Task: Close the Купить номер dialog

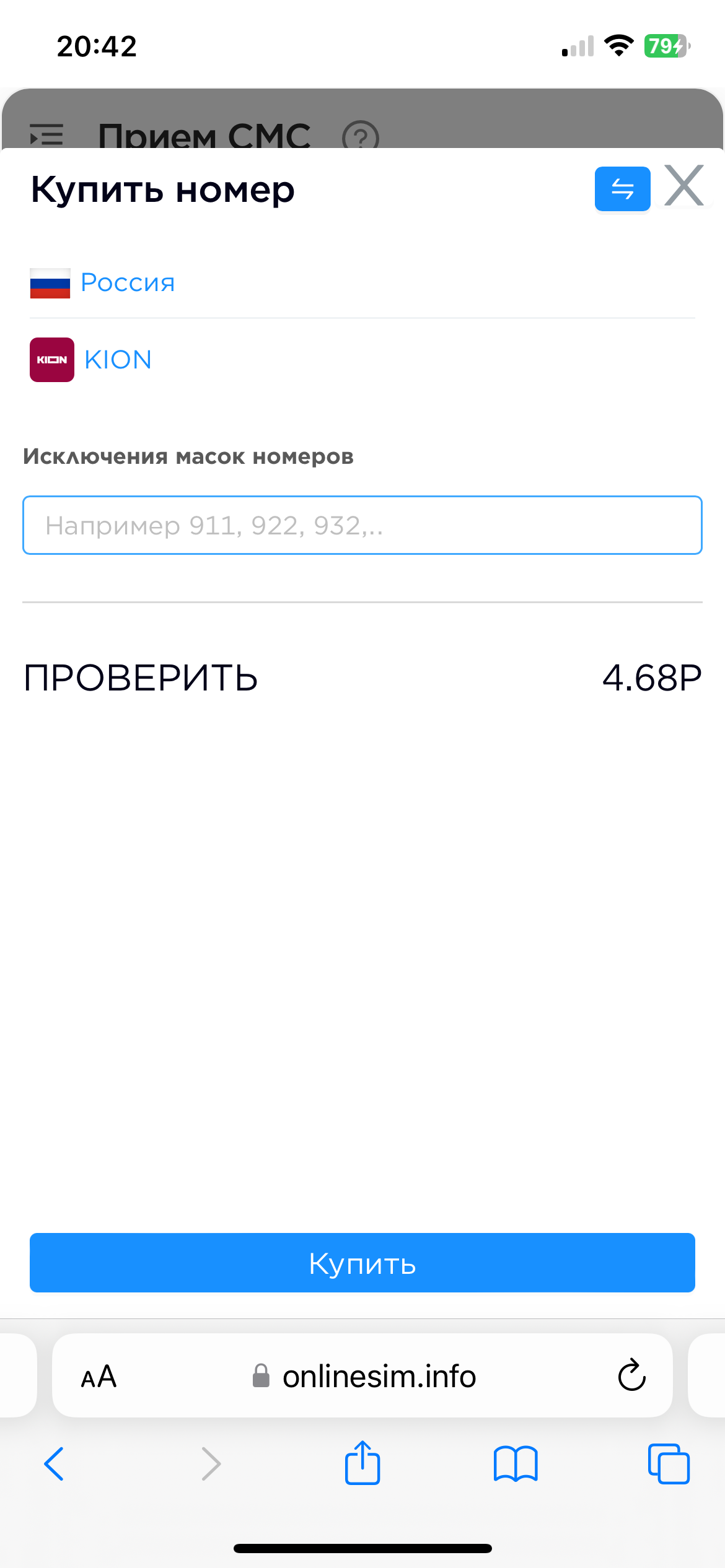Action: tap(684, 185)
